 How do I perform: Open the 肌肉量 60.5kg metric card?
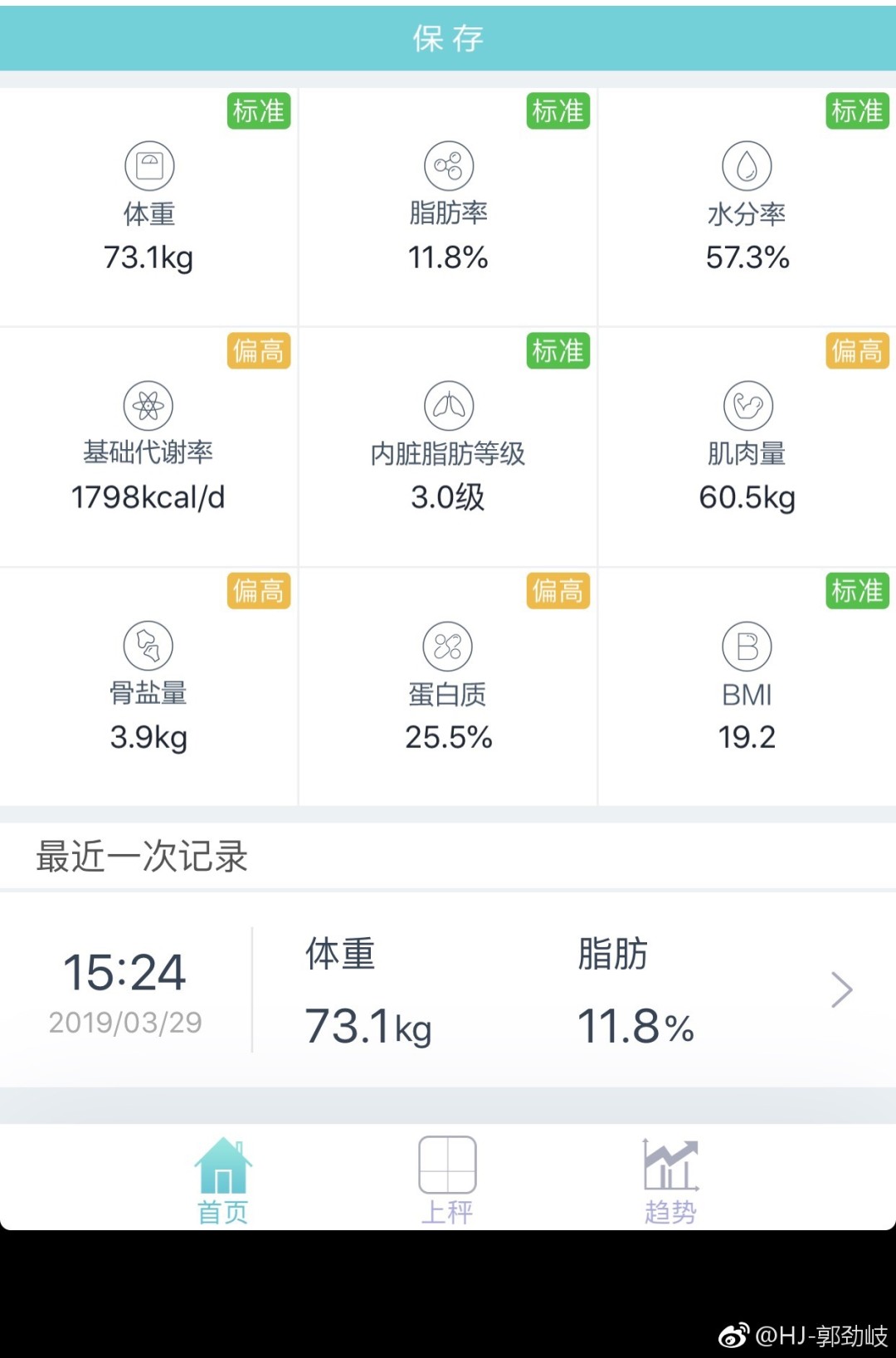pos(747,448)
